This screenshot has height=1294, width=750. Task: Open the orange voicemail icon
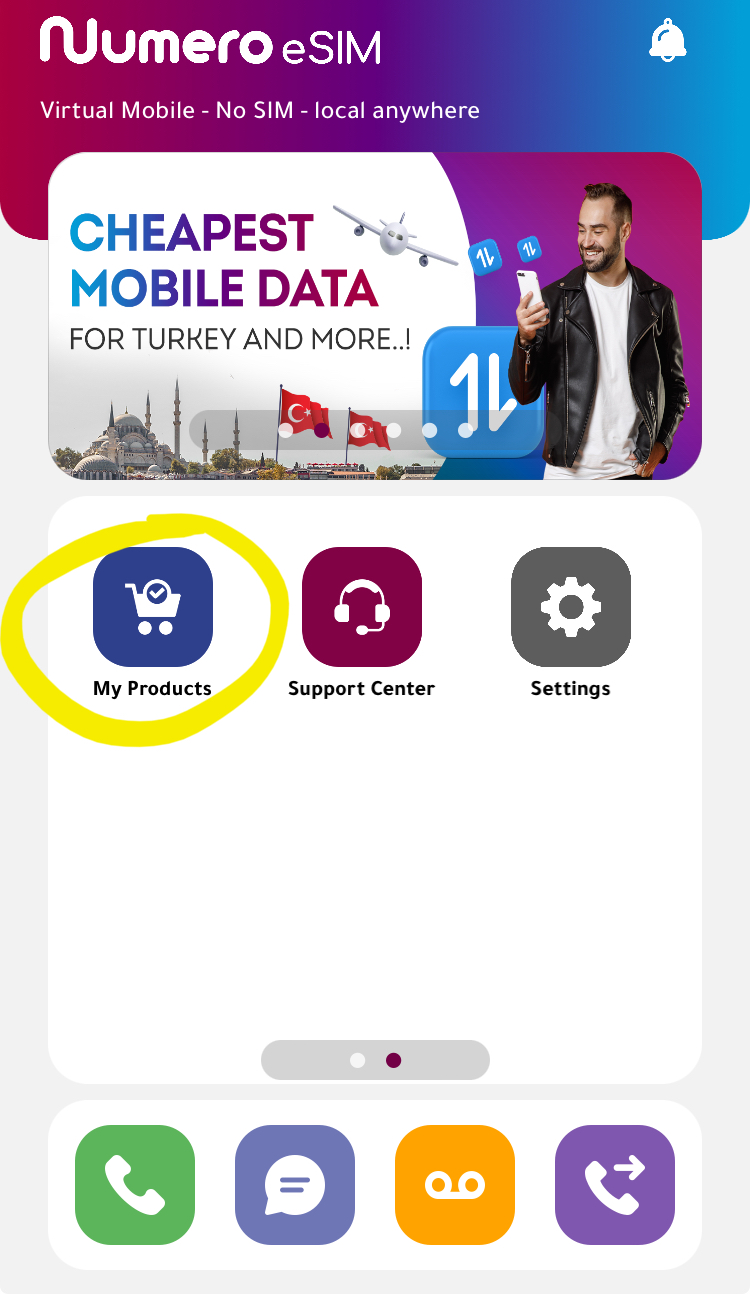pyautogui.click(x=455, y=1185)
